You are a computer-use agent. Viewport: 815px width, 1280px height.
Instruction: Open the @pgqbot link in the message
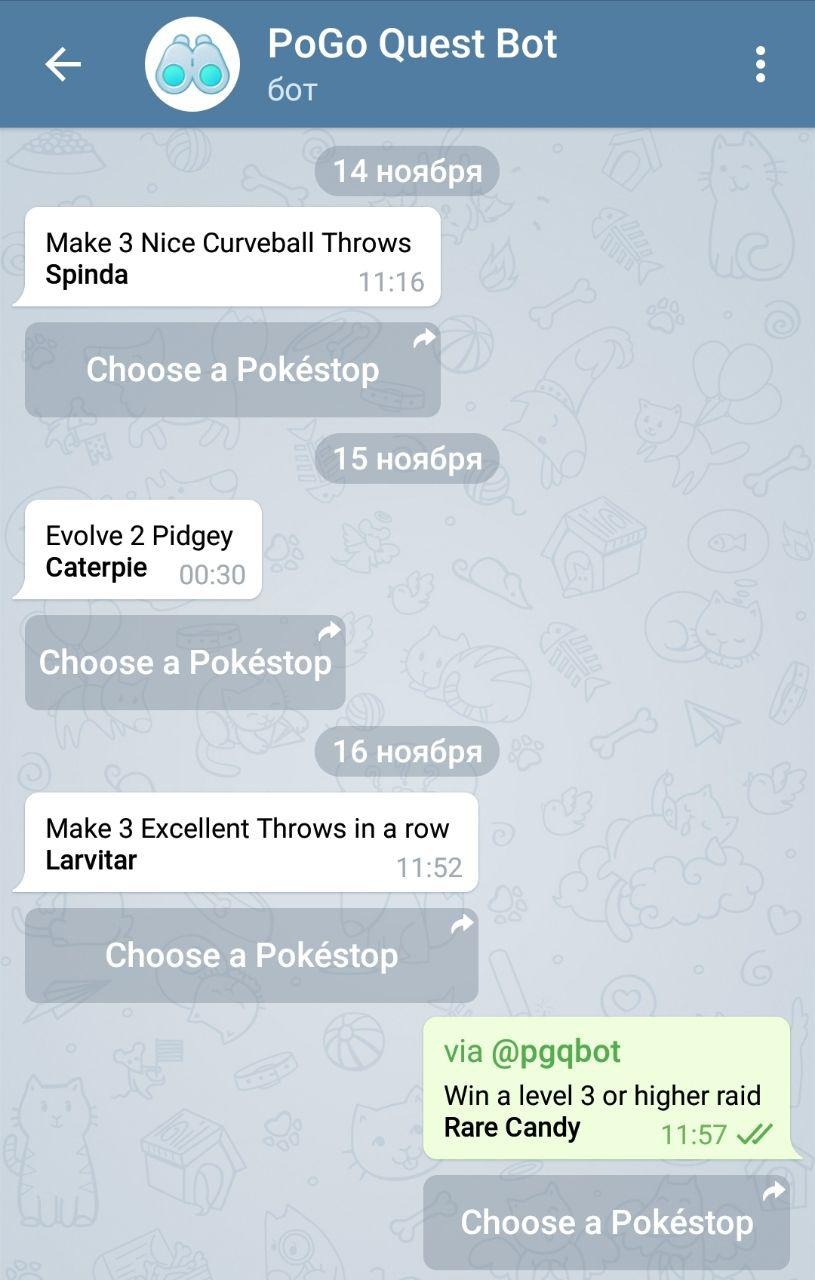(555, 1052)
